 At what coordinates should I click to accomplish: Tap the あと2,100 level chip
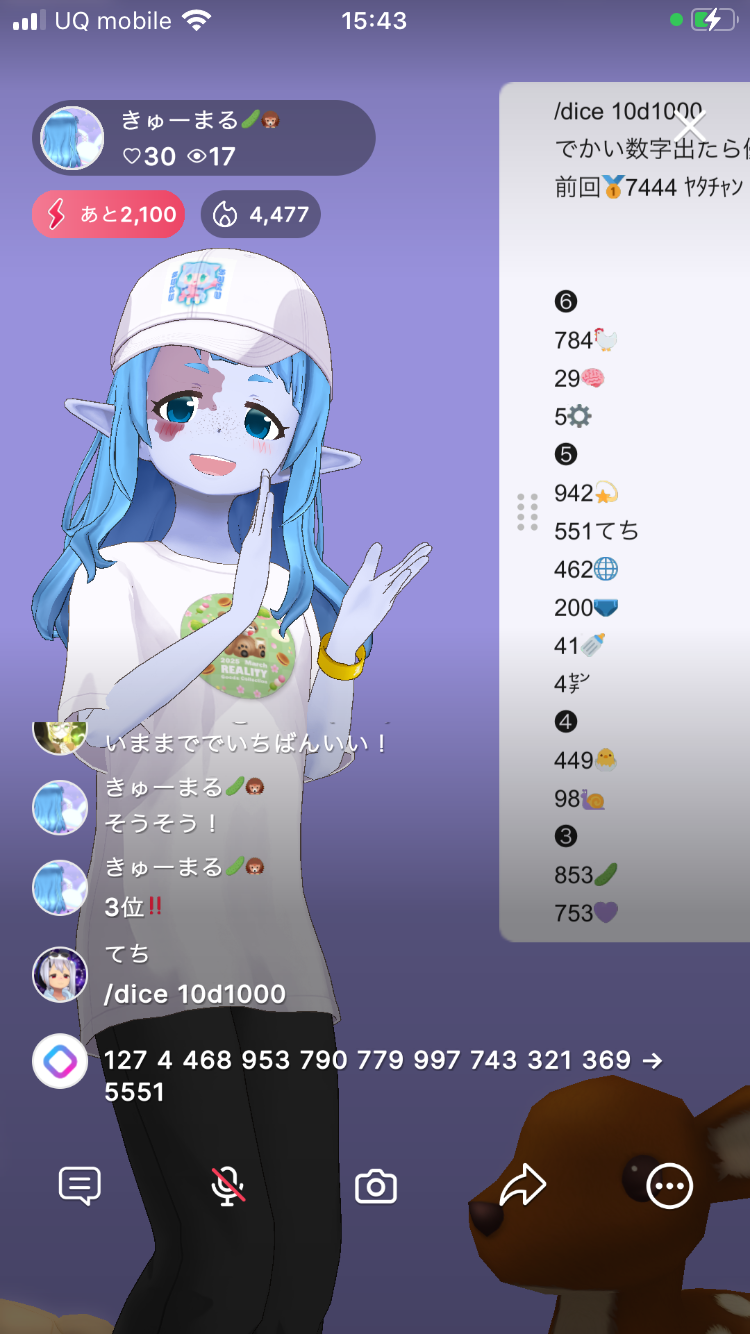pyautogui.click(x=109, y=214)
